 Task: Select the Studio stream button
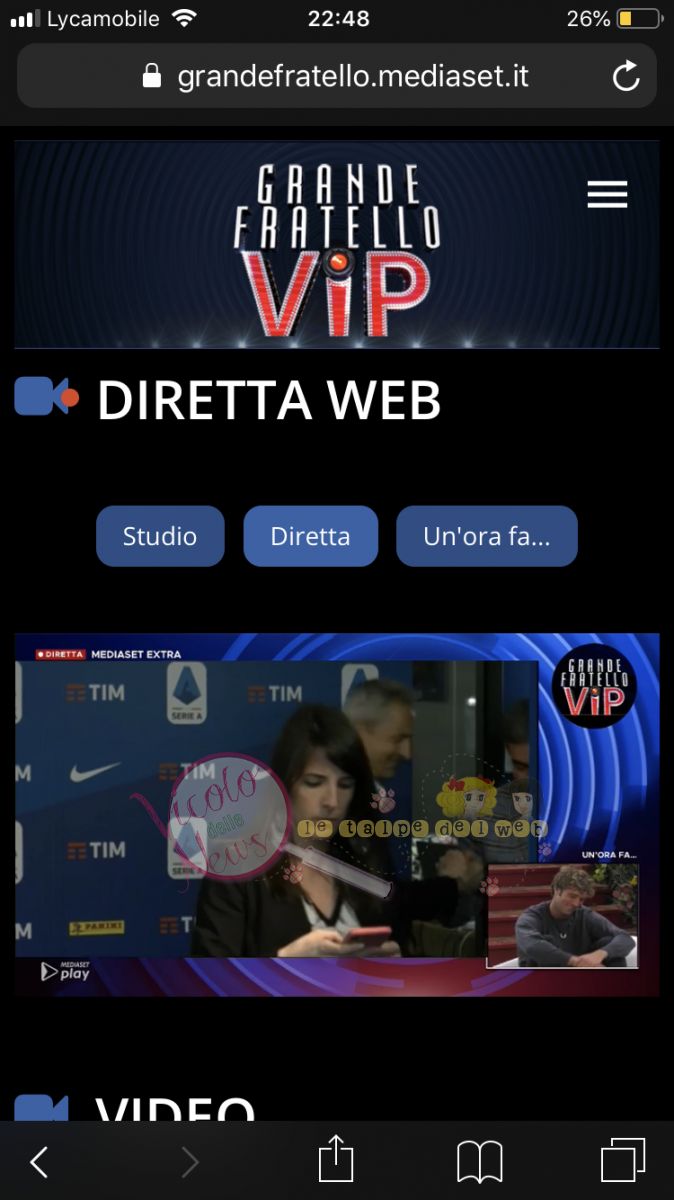click(x=160, y=536)
